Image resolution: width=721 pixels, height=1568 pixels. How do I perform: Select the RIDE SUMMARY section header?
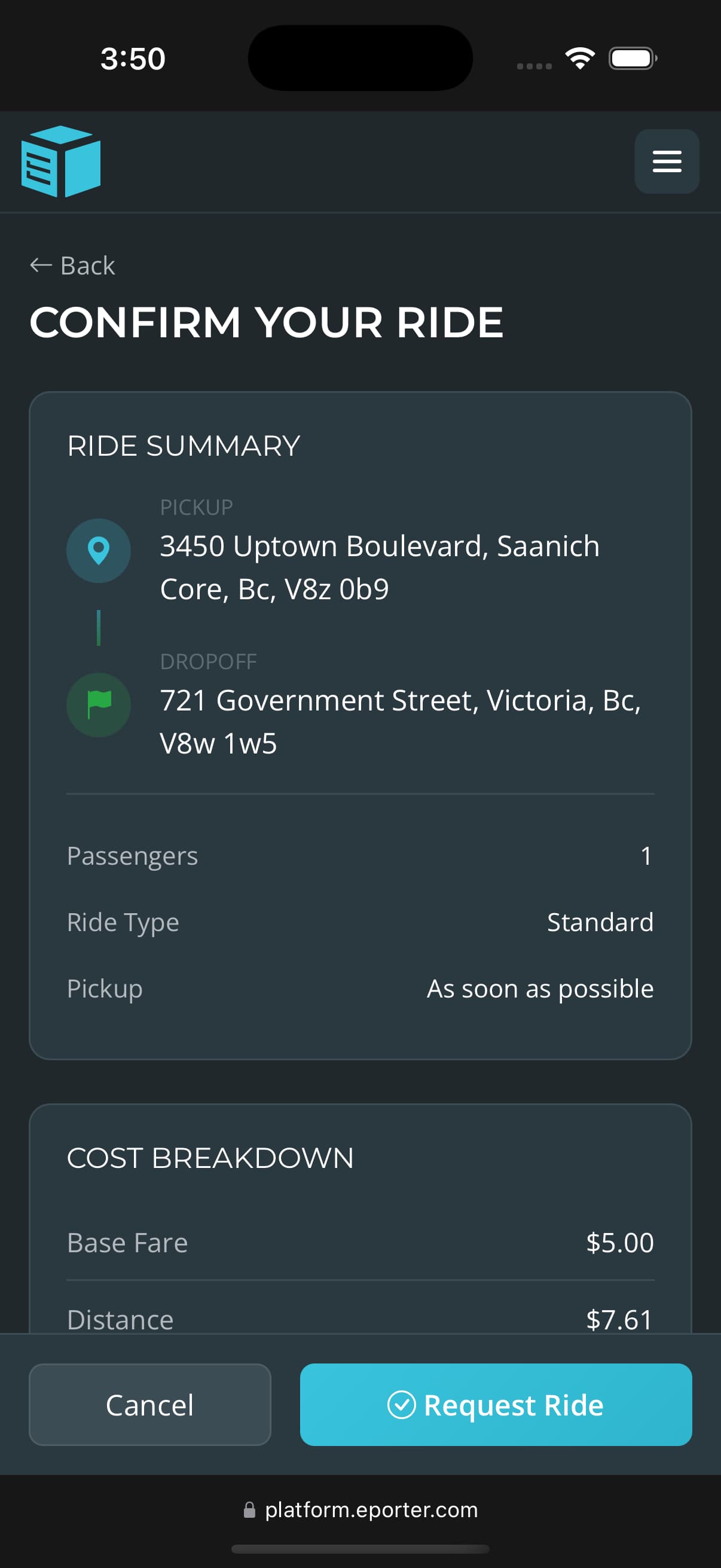point(183,445)
